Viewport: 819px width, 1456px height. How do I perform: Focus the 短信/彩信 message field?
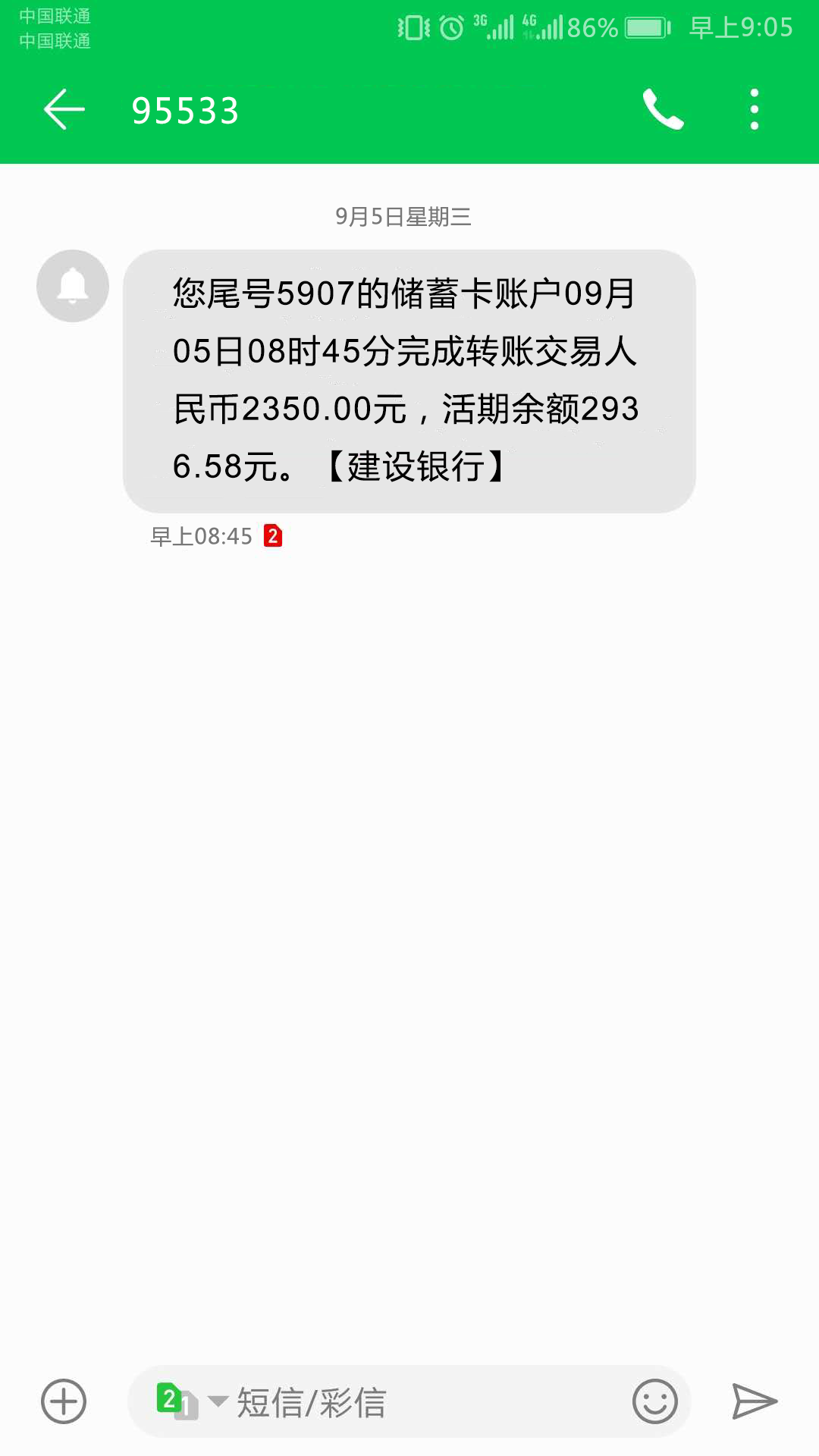click(425, 1401)
